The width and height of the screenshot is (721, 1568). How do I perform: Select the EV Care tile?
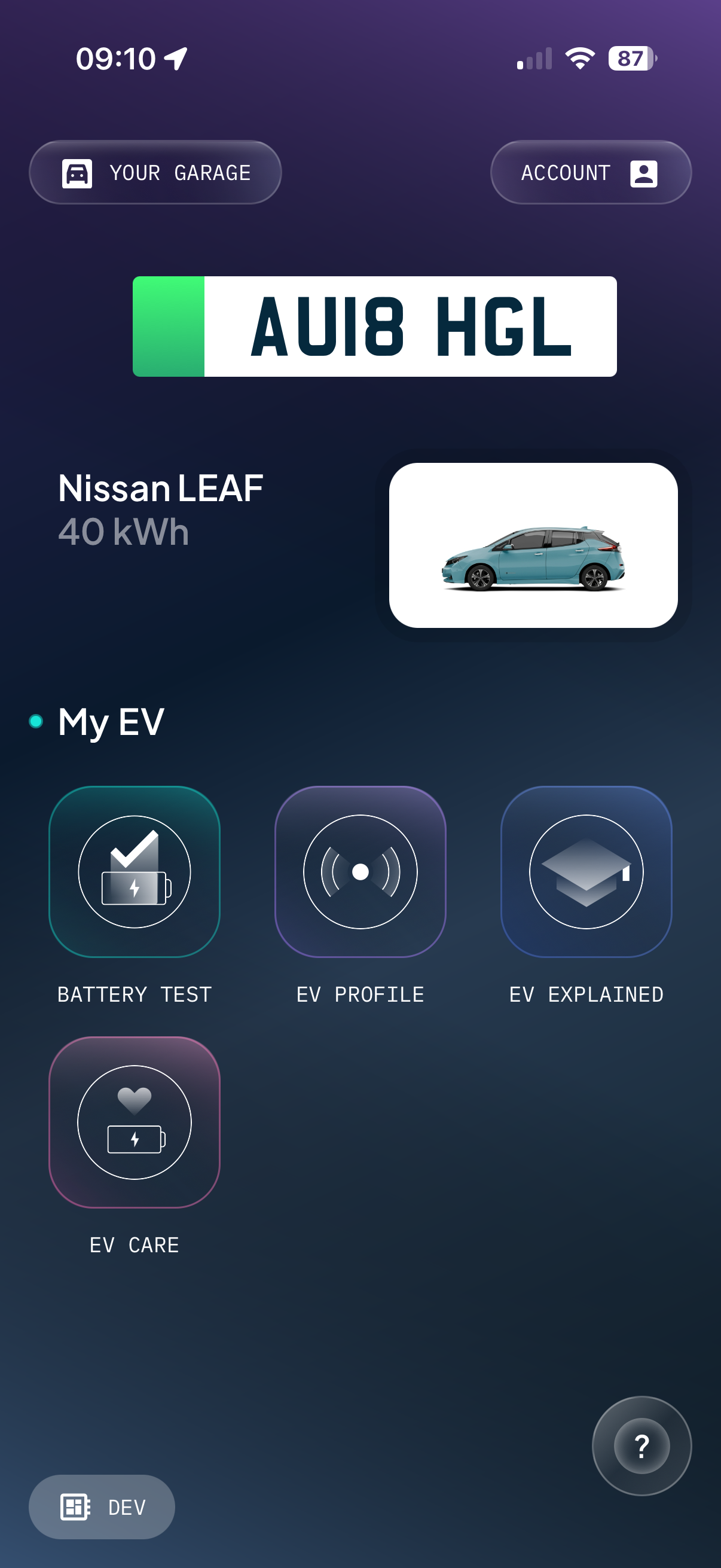click(135, 1122)
